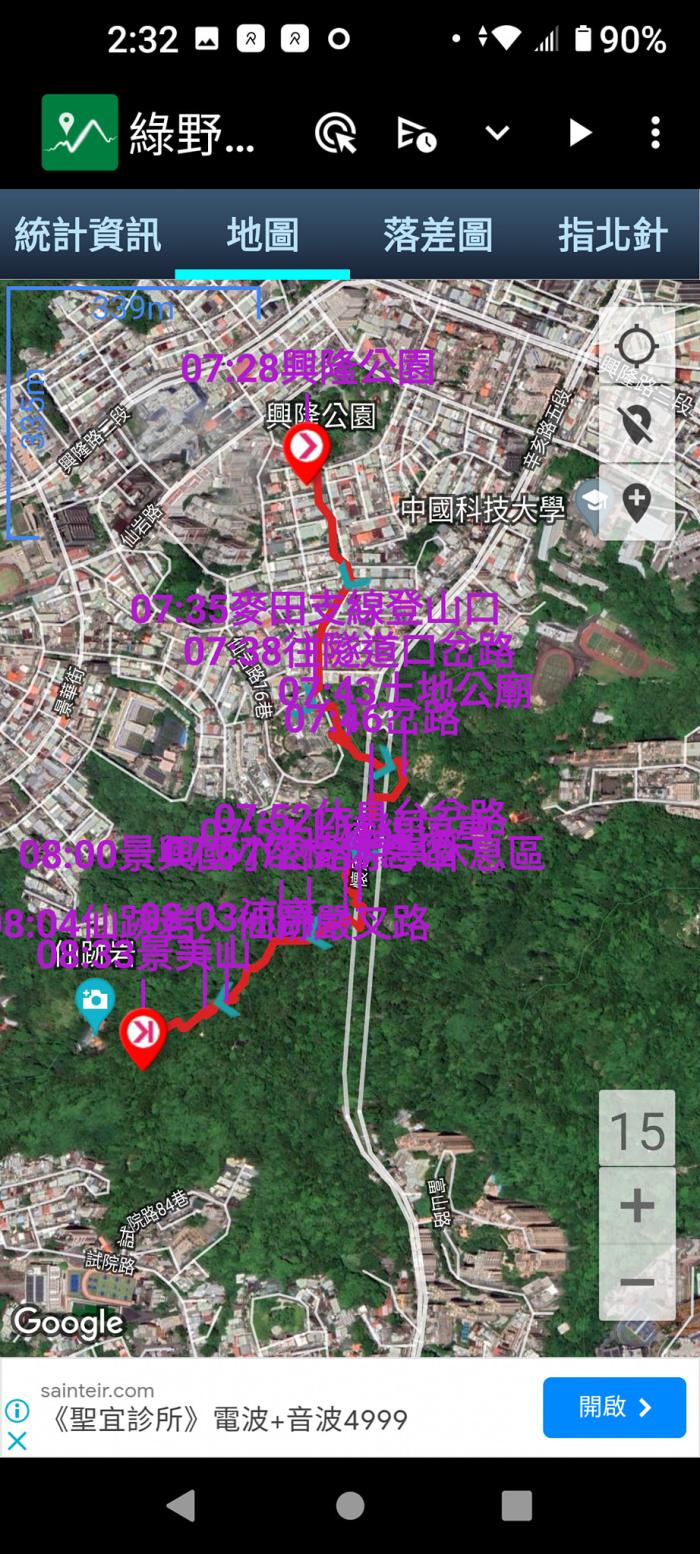Center the map on my location
Screen dimensions: 700x1554
tap(637, 347)
